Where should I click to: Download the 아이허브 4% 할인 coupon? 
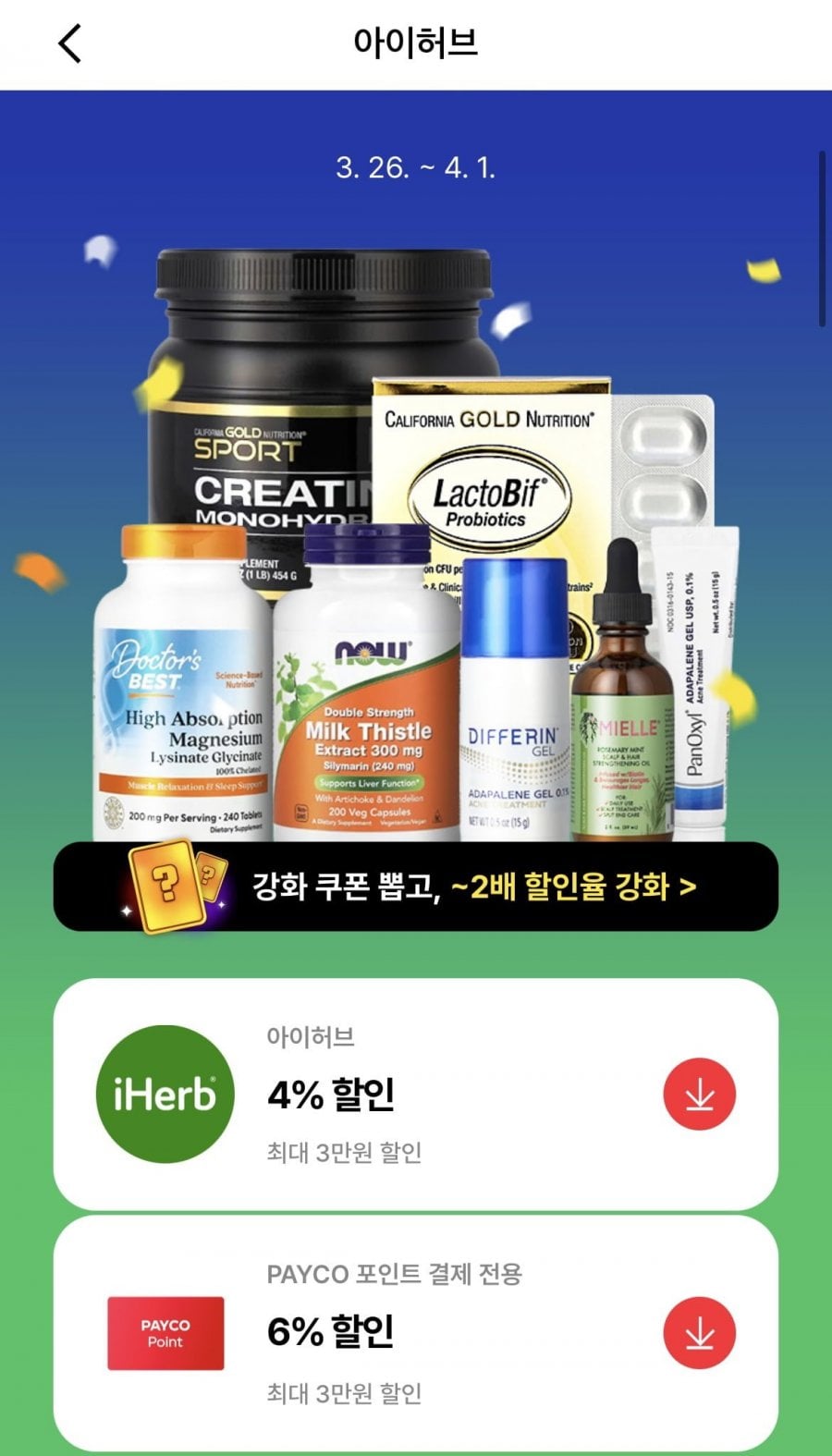tap(700, 1095)
